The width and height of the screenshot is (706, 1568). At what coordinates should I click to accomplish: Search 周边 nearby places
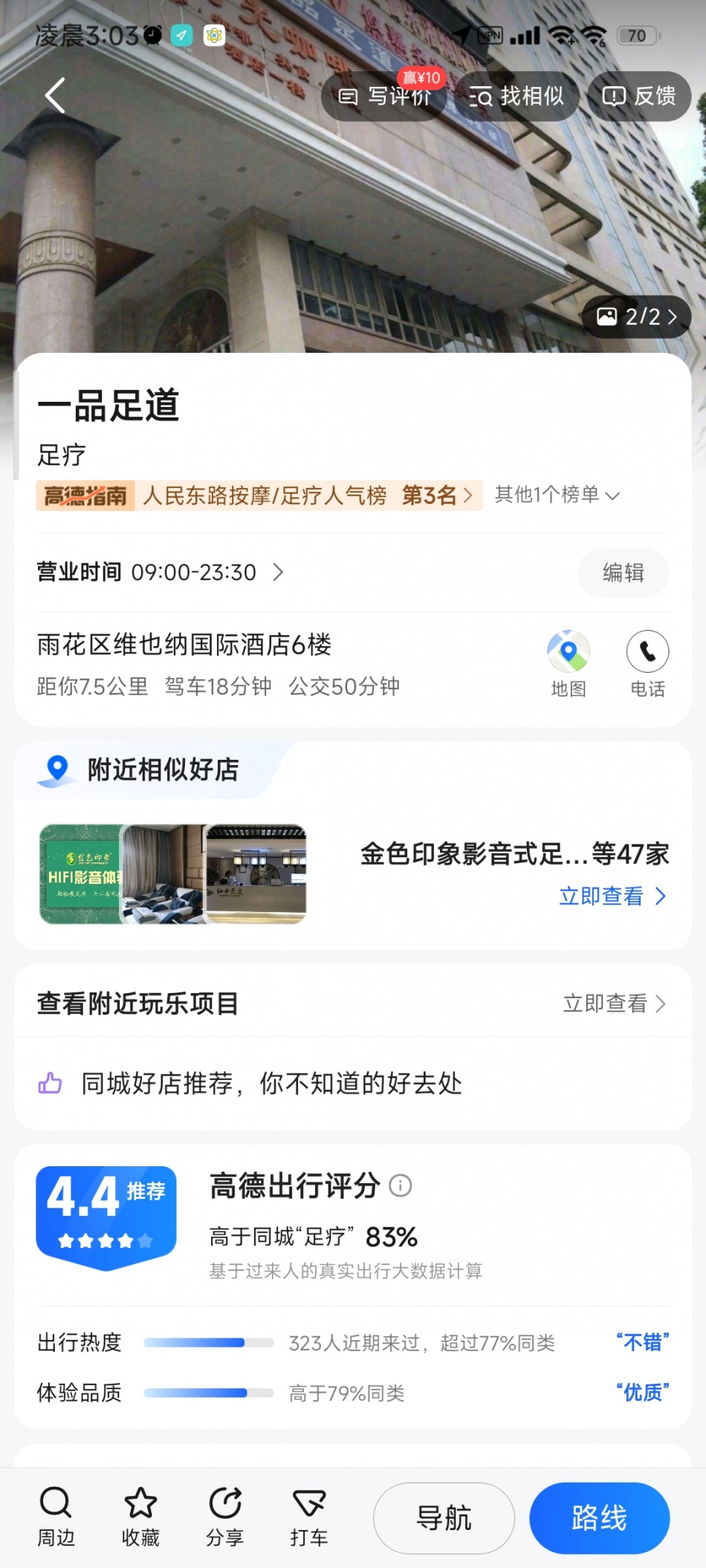(x=56, y=1517)
